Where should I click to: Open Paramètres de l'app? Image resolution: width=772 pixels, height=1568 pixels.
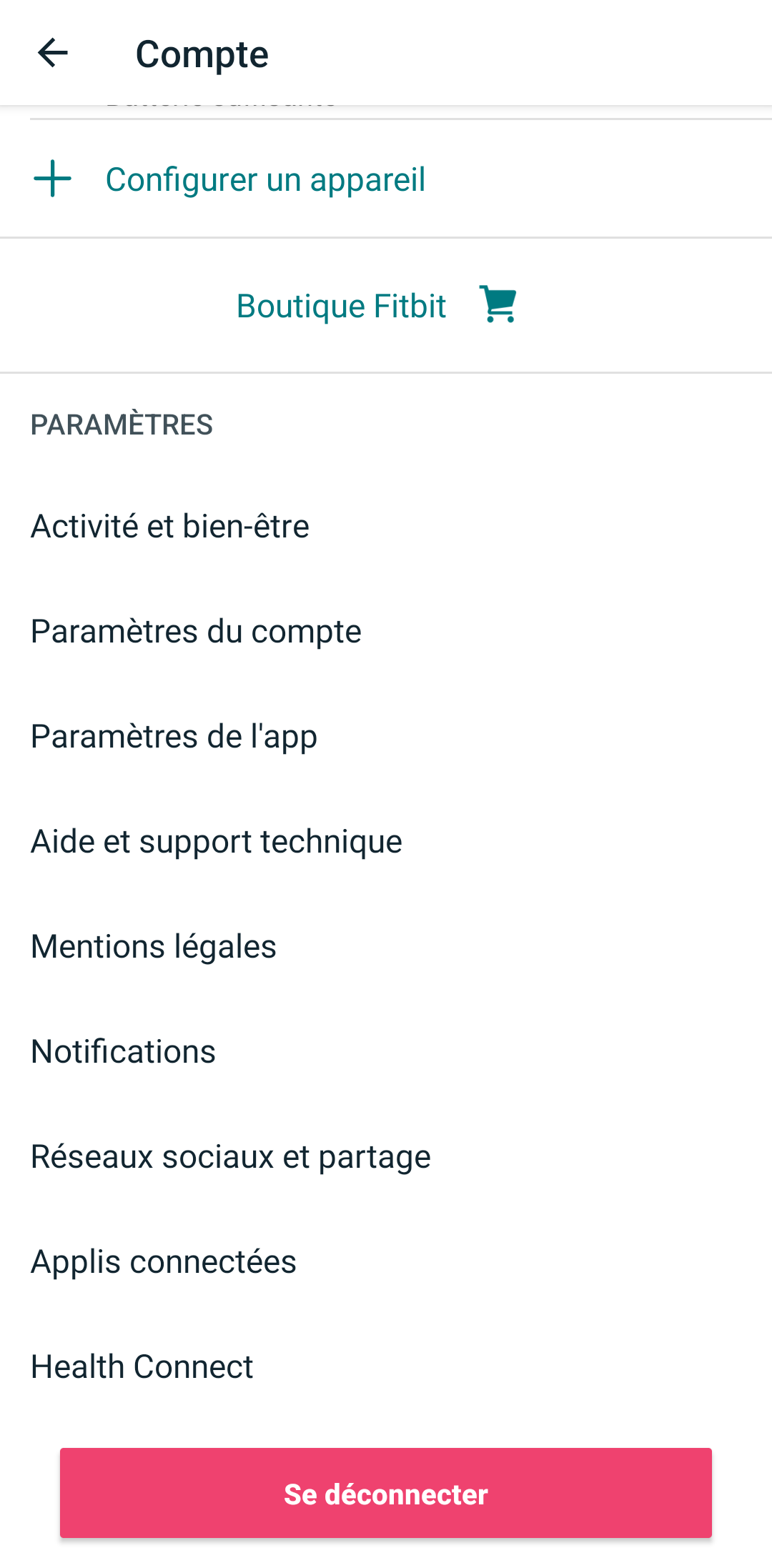[x=174, y=737]
